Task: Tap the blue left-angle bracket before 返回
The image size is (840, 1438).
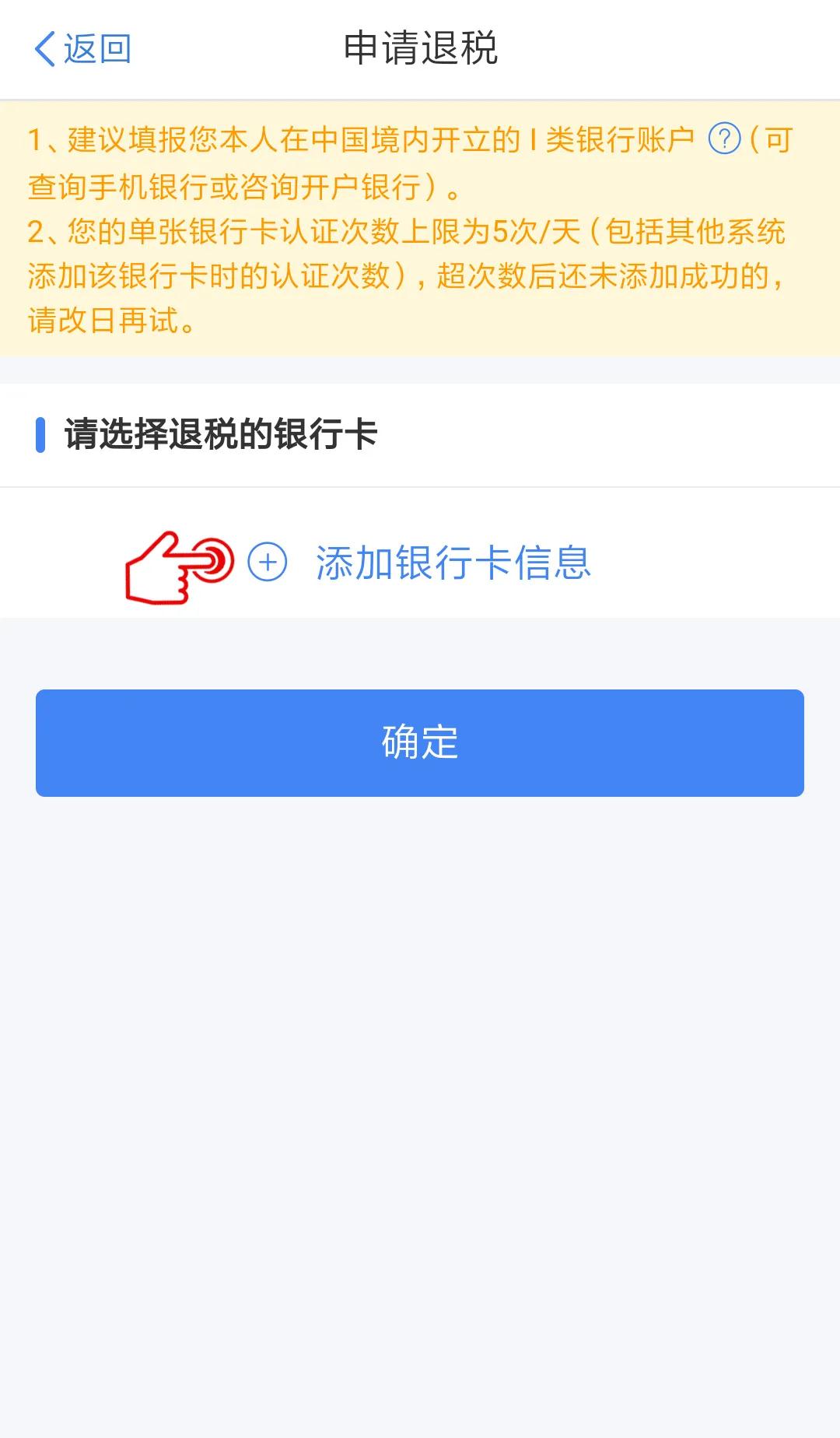Action: (x=44, y=48)
